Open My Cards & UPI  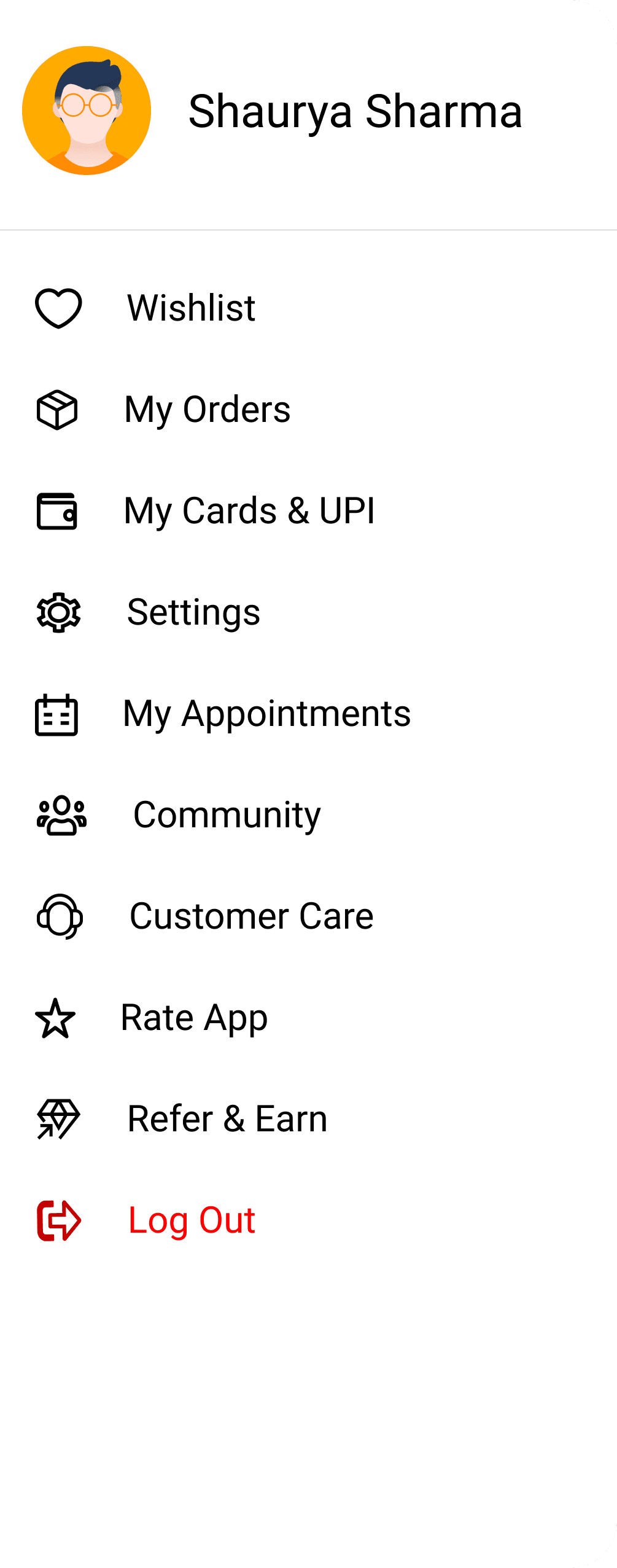coord(249,510)
